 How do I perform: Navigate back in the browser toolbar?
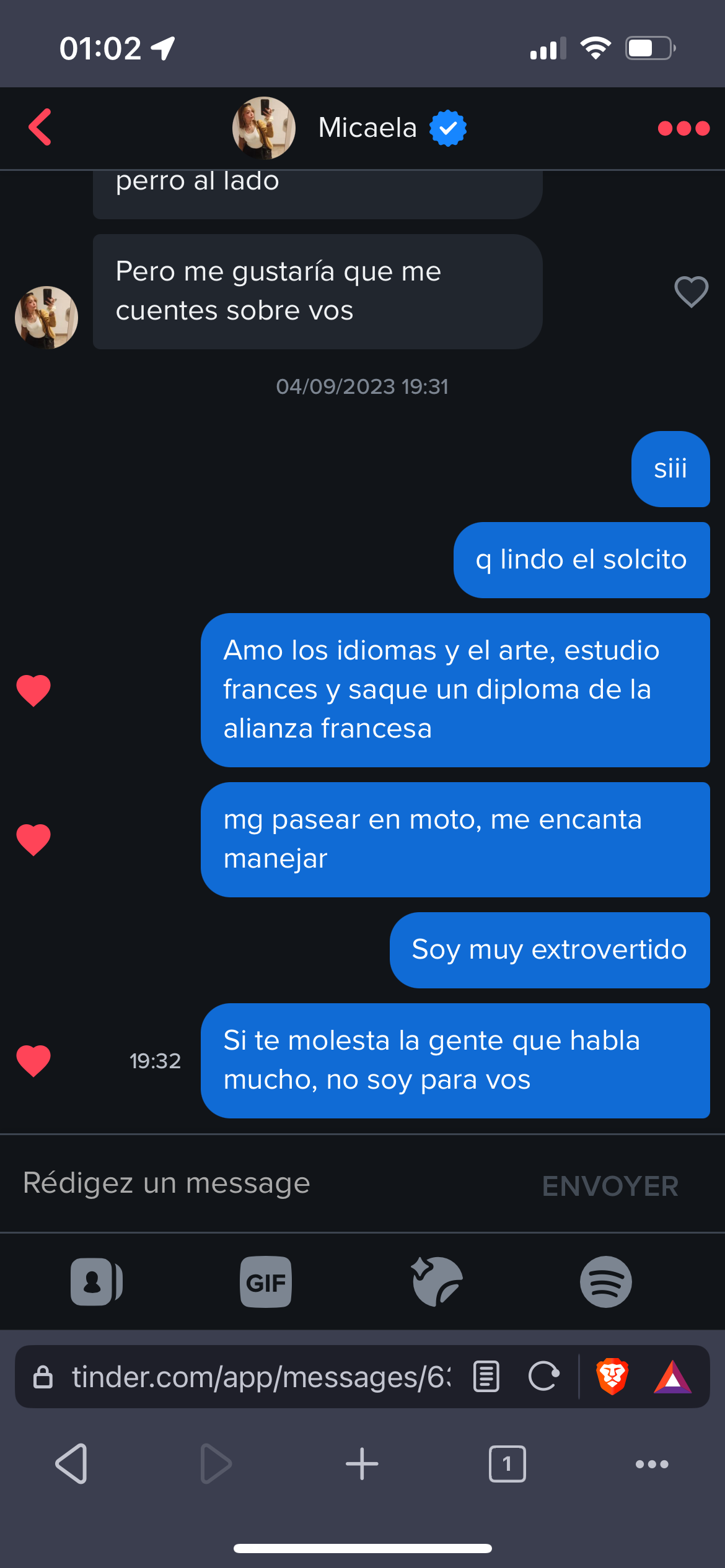(72, 1464)
